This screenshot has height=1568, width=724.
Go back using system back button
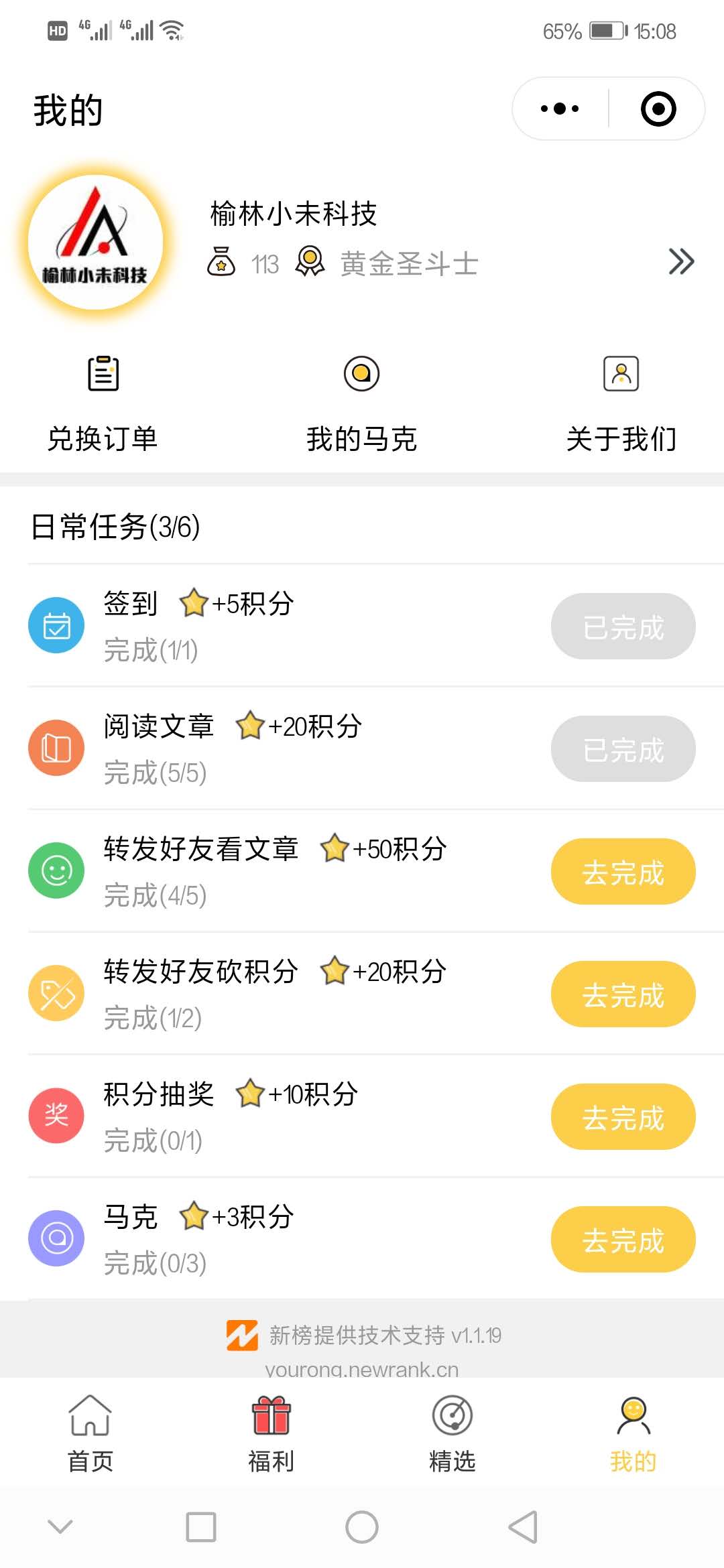click(x=523, y=1527)
